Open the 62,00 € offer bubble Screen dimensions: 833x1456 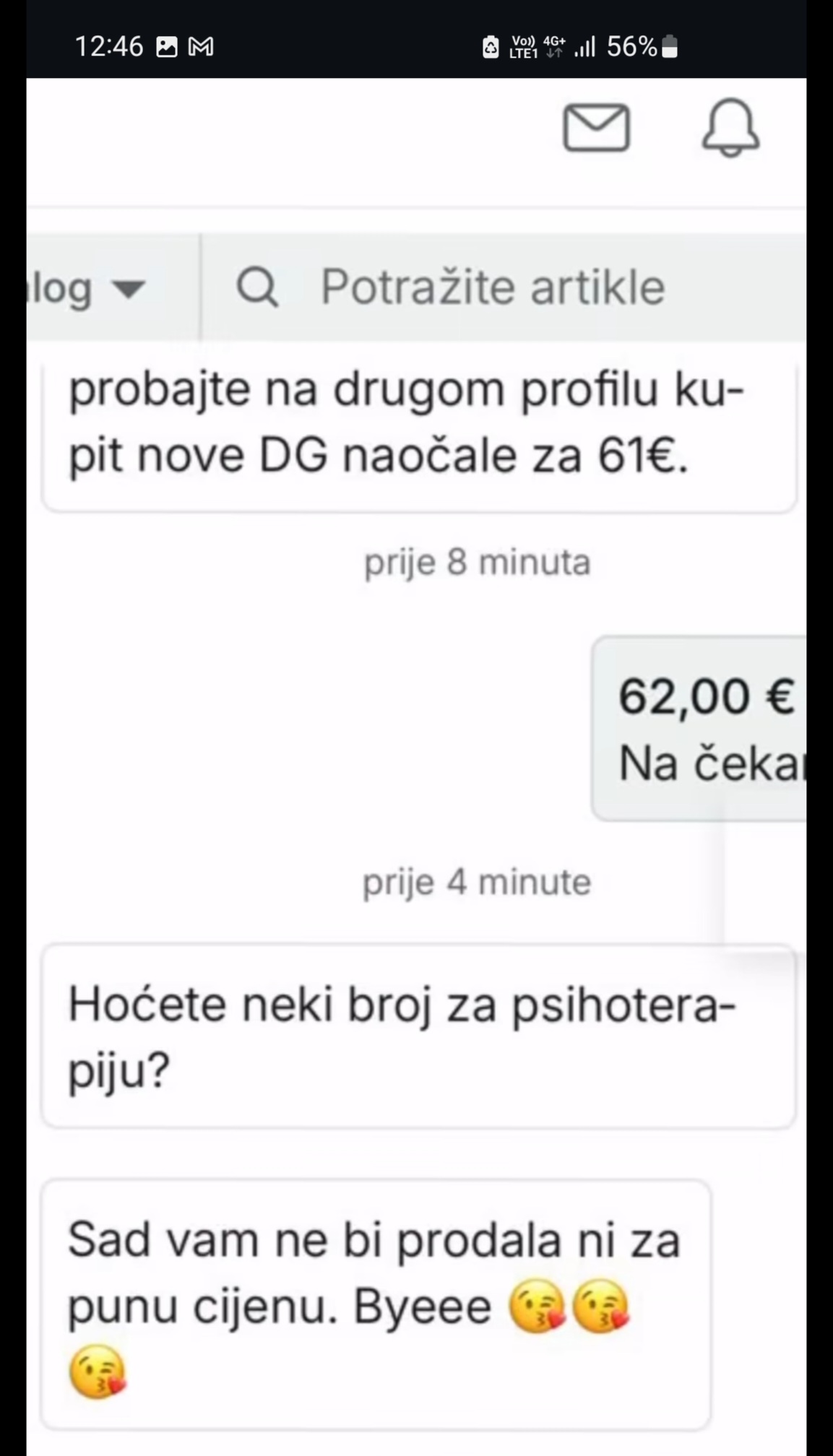(699, 728)
